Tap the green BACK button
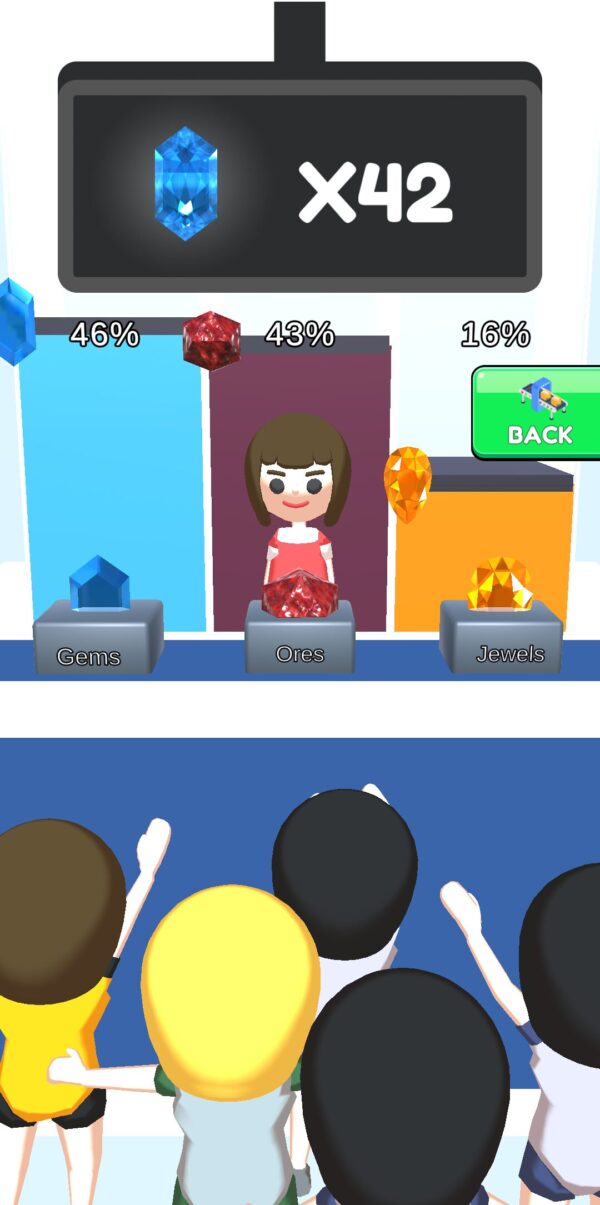 pyautogui.click(x=538, y=413)
